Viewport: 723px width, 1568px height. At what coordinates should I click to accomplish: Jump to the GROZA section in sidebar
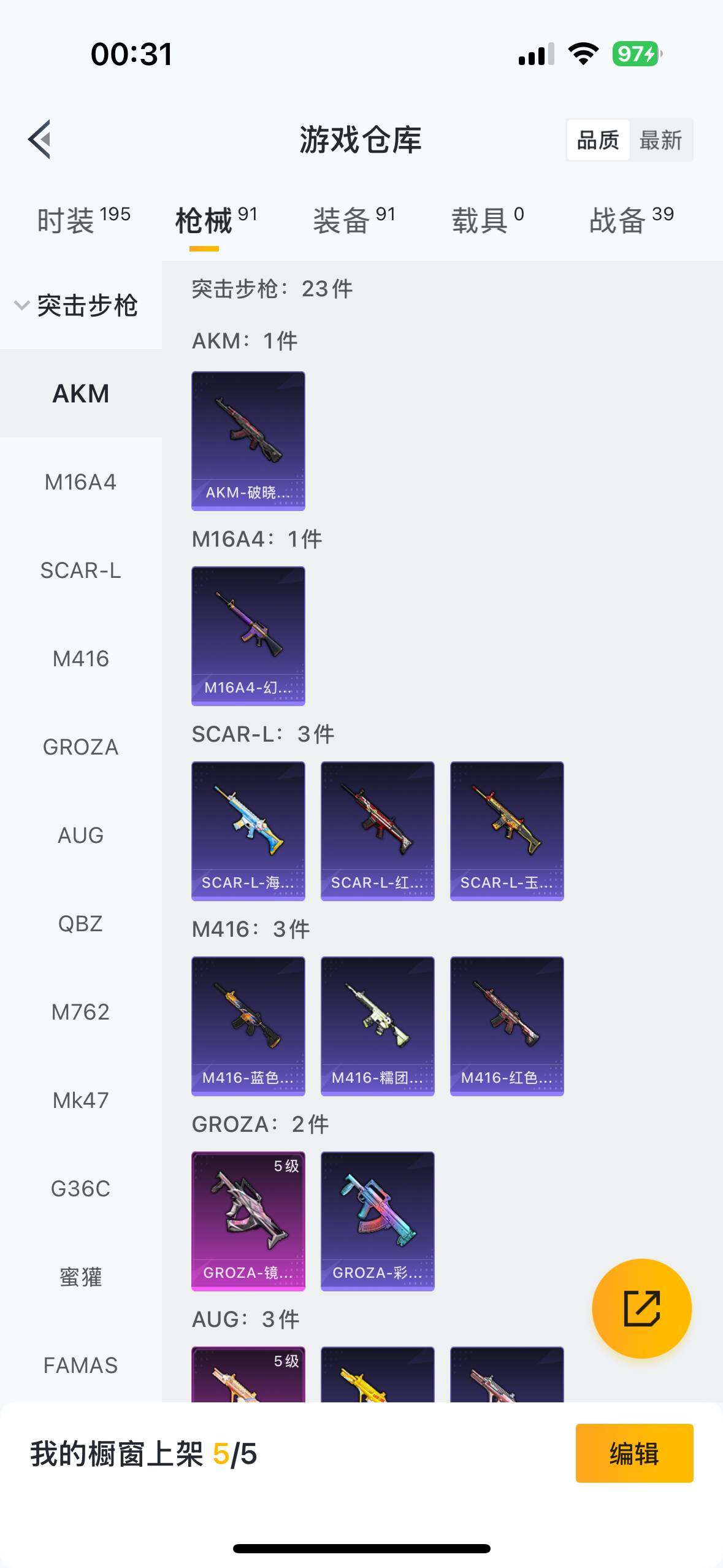[80, 747]
